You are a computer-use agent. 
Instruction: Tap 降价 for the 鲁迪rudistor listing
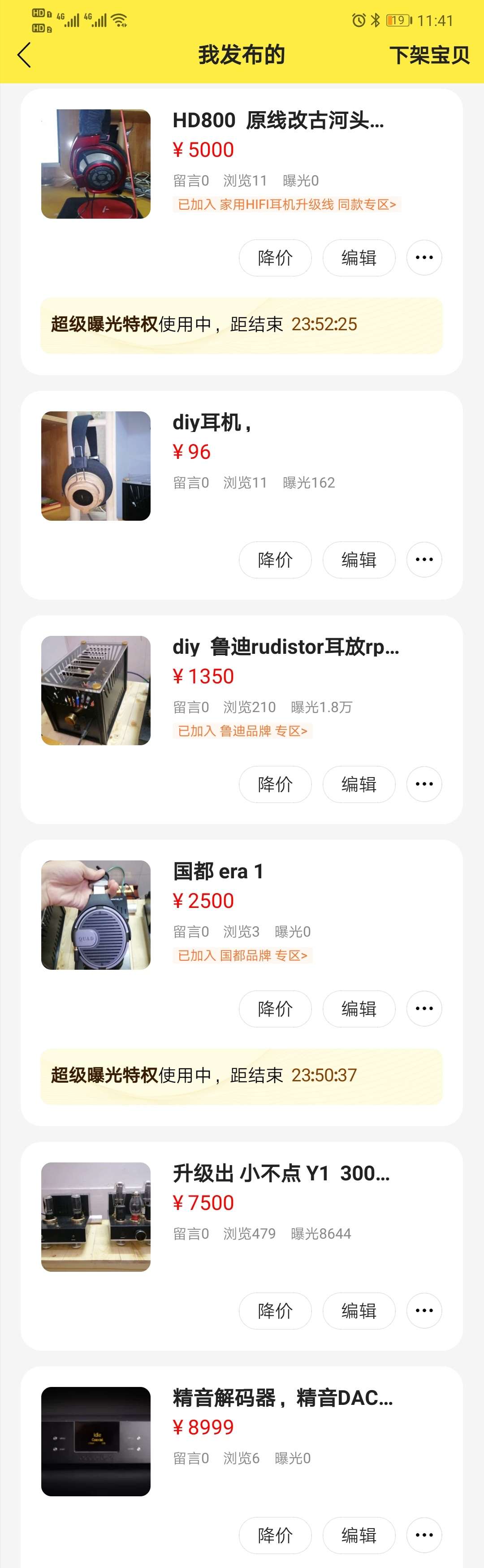coord(275,784)
